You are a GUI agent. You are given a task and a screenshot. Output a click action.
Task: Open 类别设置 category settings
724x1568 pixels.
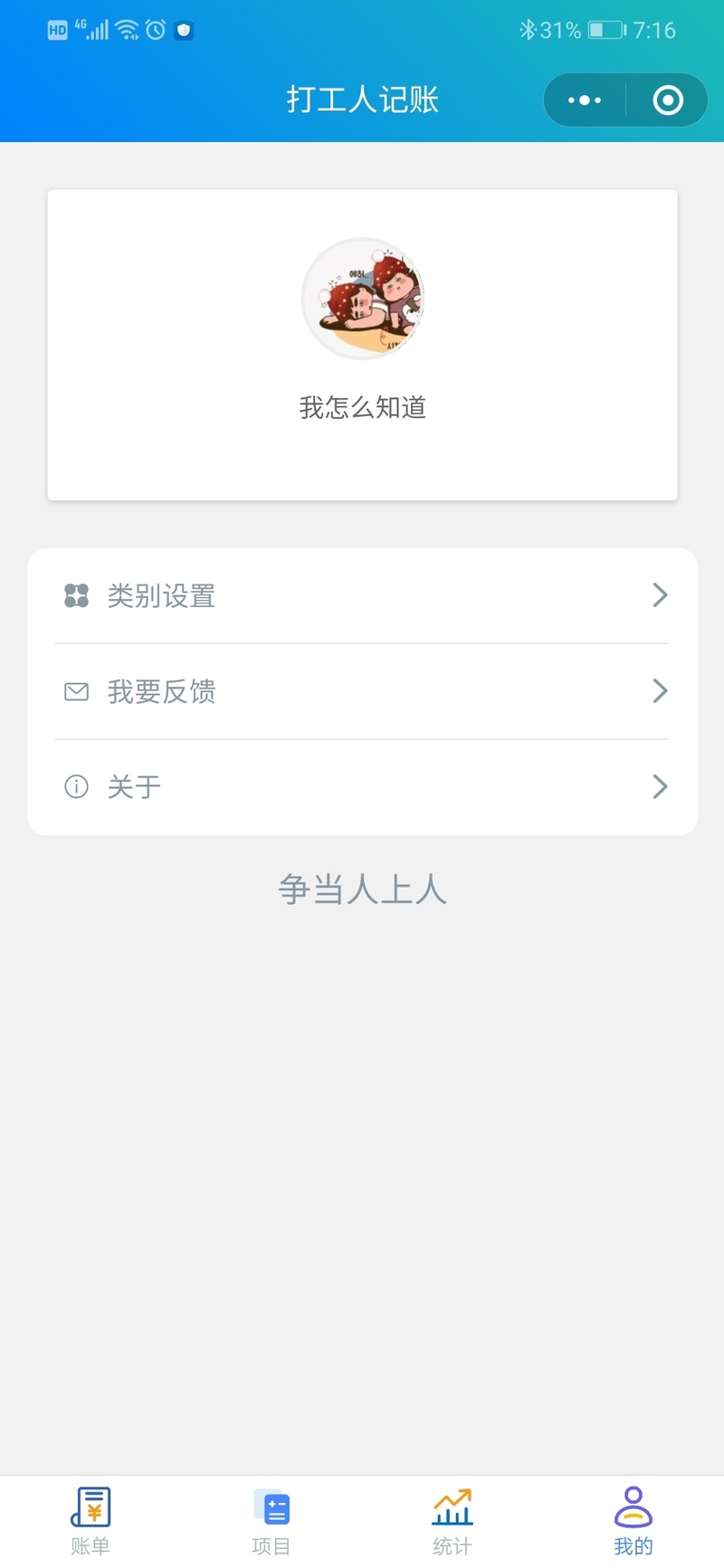(x=363, y=595)
